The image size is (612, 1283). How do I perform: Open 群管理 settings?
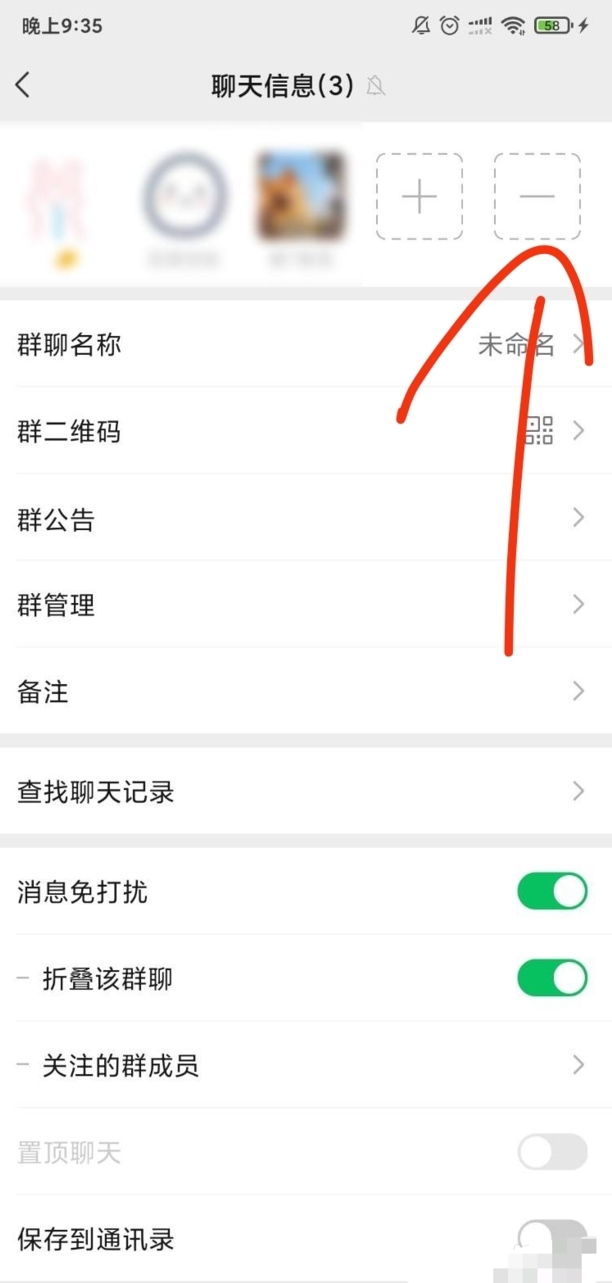coord(306,604)
